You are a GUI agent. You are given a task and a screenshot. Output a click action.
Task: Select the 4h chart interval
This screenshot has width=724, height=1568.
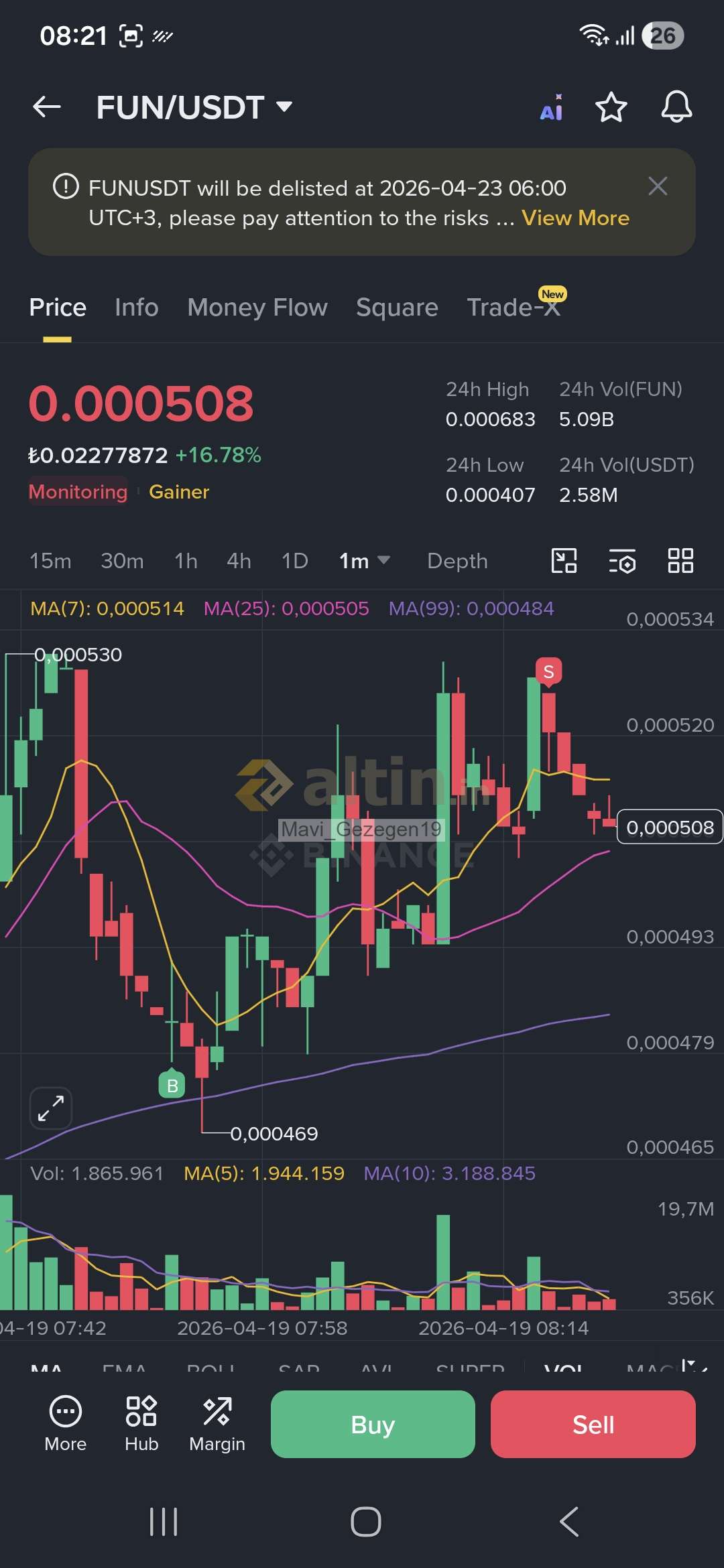click(x=239, y=561)
